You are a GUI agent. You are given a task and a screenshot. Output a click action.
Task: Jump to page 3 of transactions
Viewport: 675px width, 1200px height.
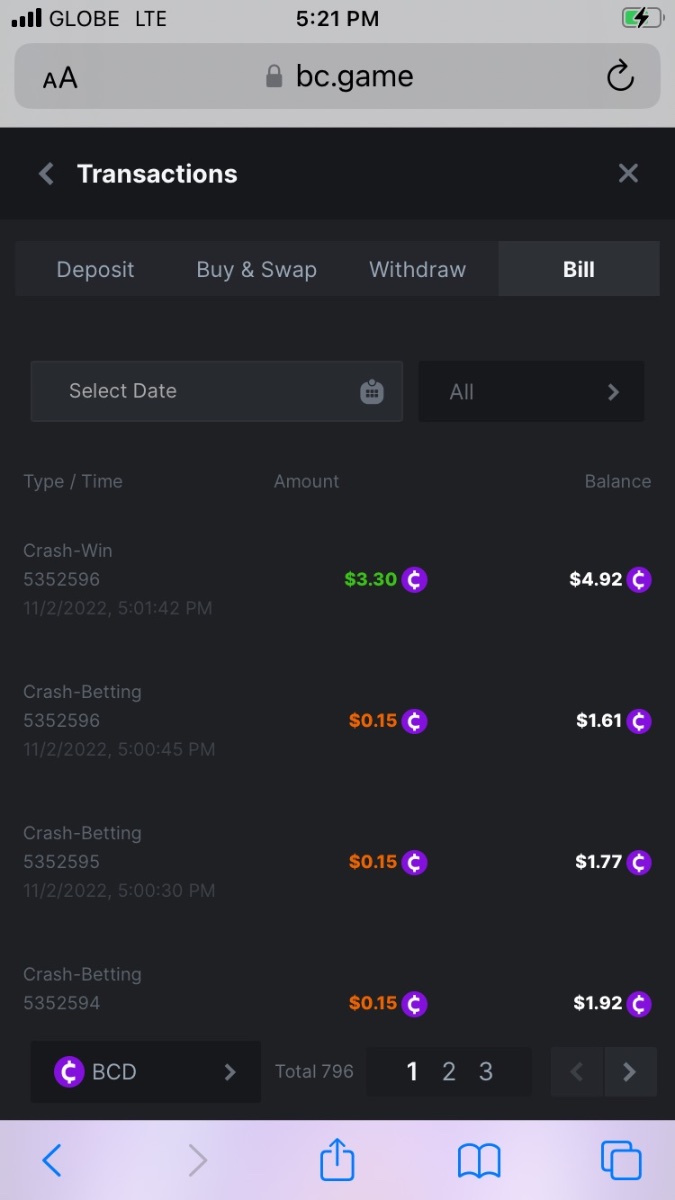point(486,1072)
